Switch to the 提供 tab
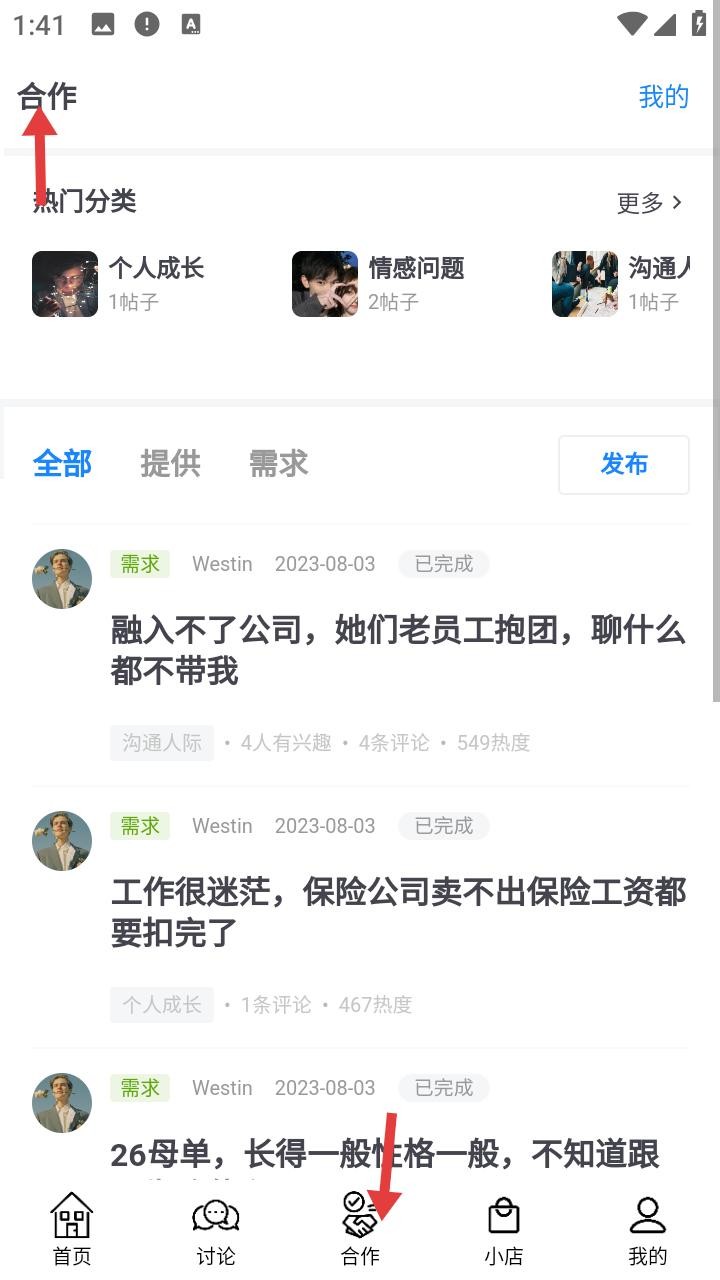720x1280 pixels. [172, 463]
